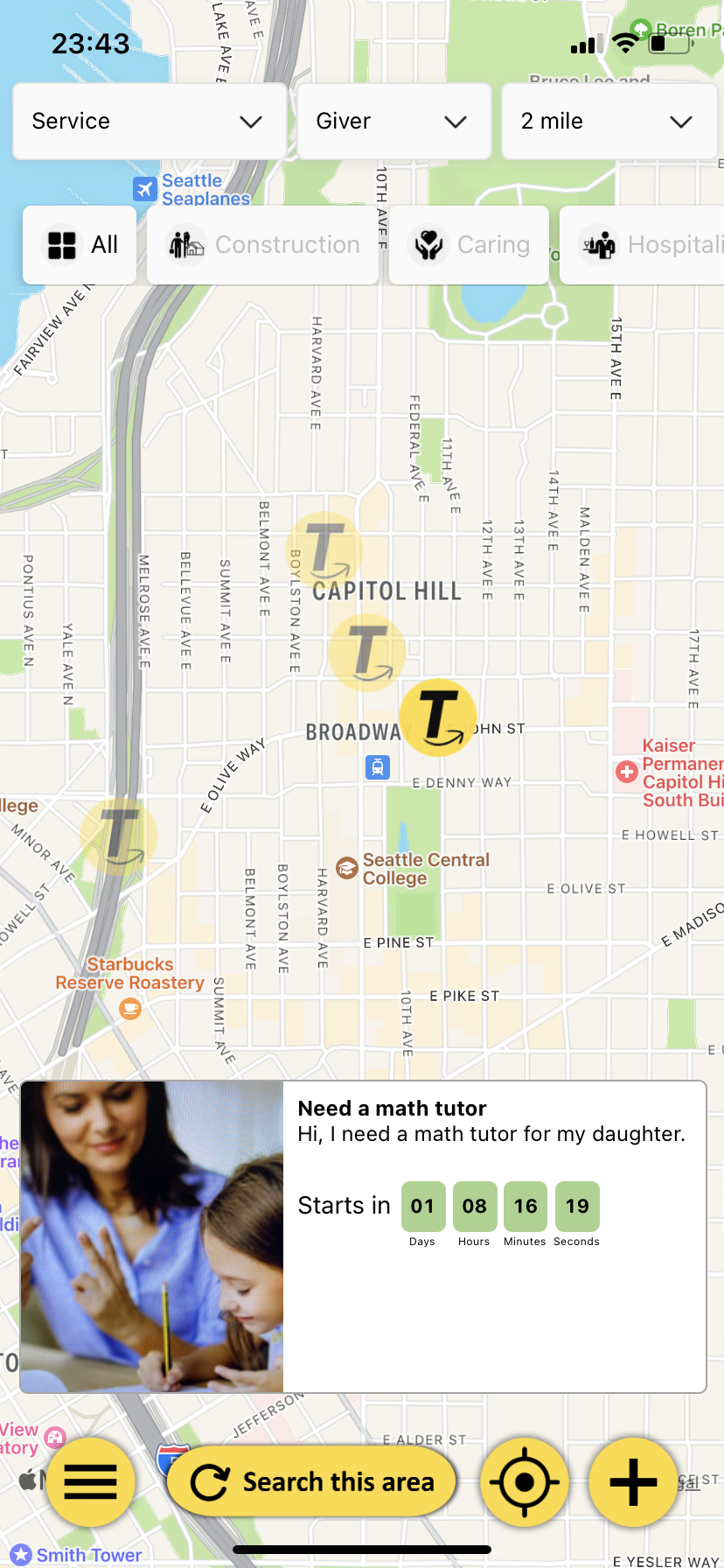The image size is (724, 1568).
Task: Open the Need a math tutor card
Action: pos(363,1236)
